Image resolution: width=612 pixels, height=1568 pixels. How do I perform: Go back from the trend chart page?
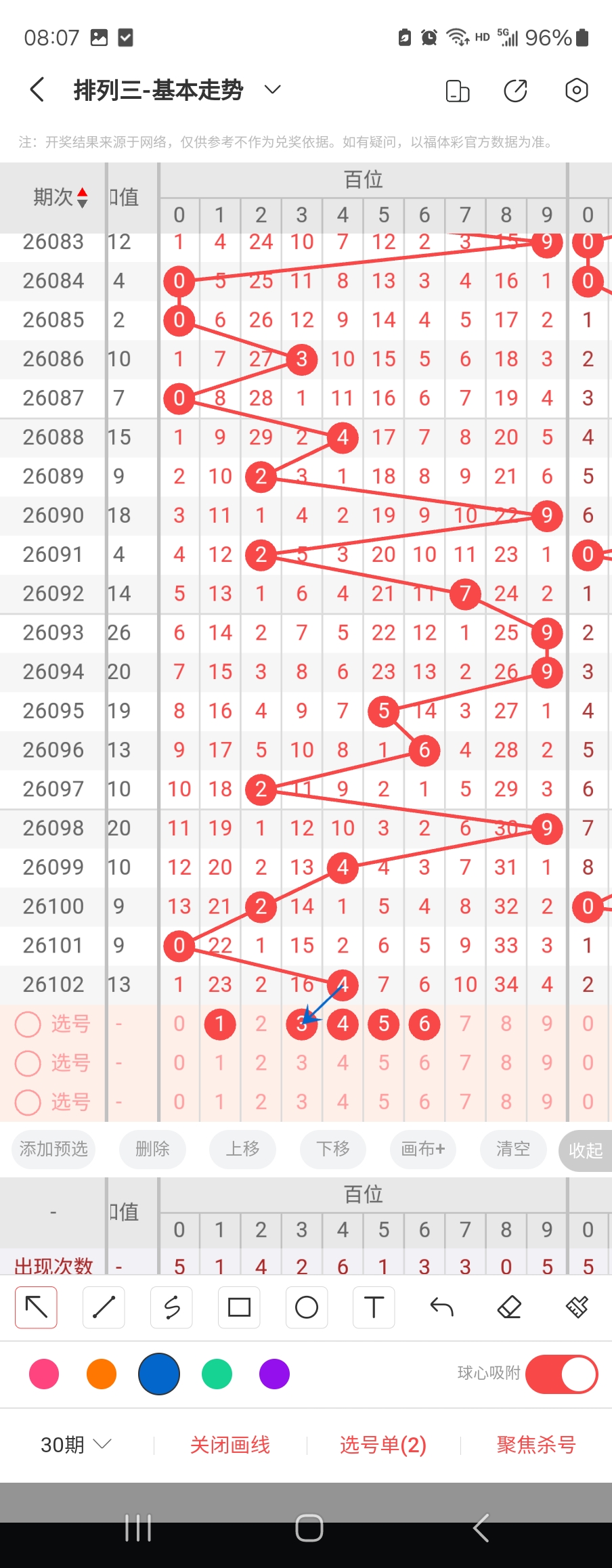click(38, 89)
